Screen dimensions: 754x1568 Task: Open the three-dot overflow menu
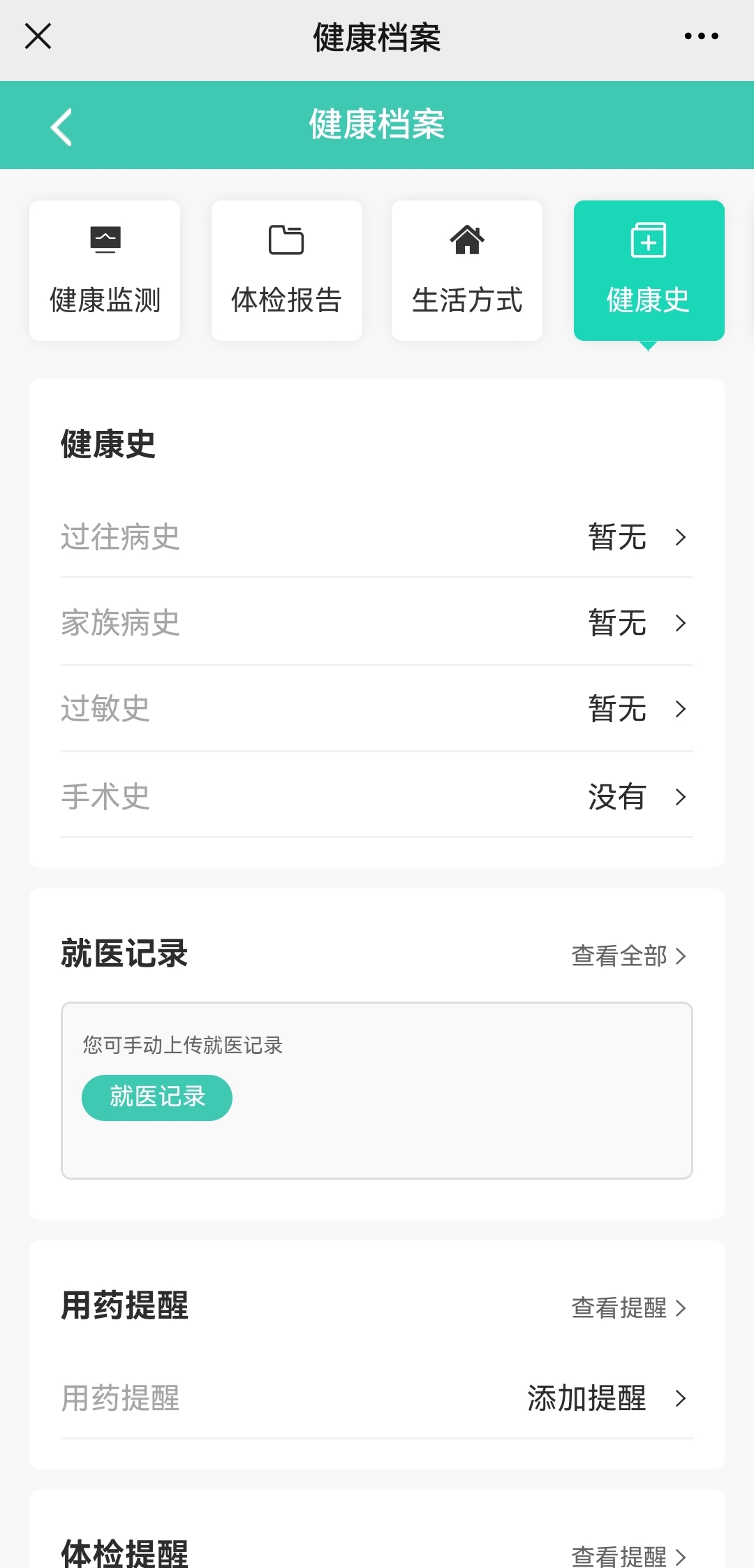tap(701, 36)
